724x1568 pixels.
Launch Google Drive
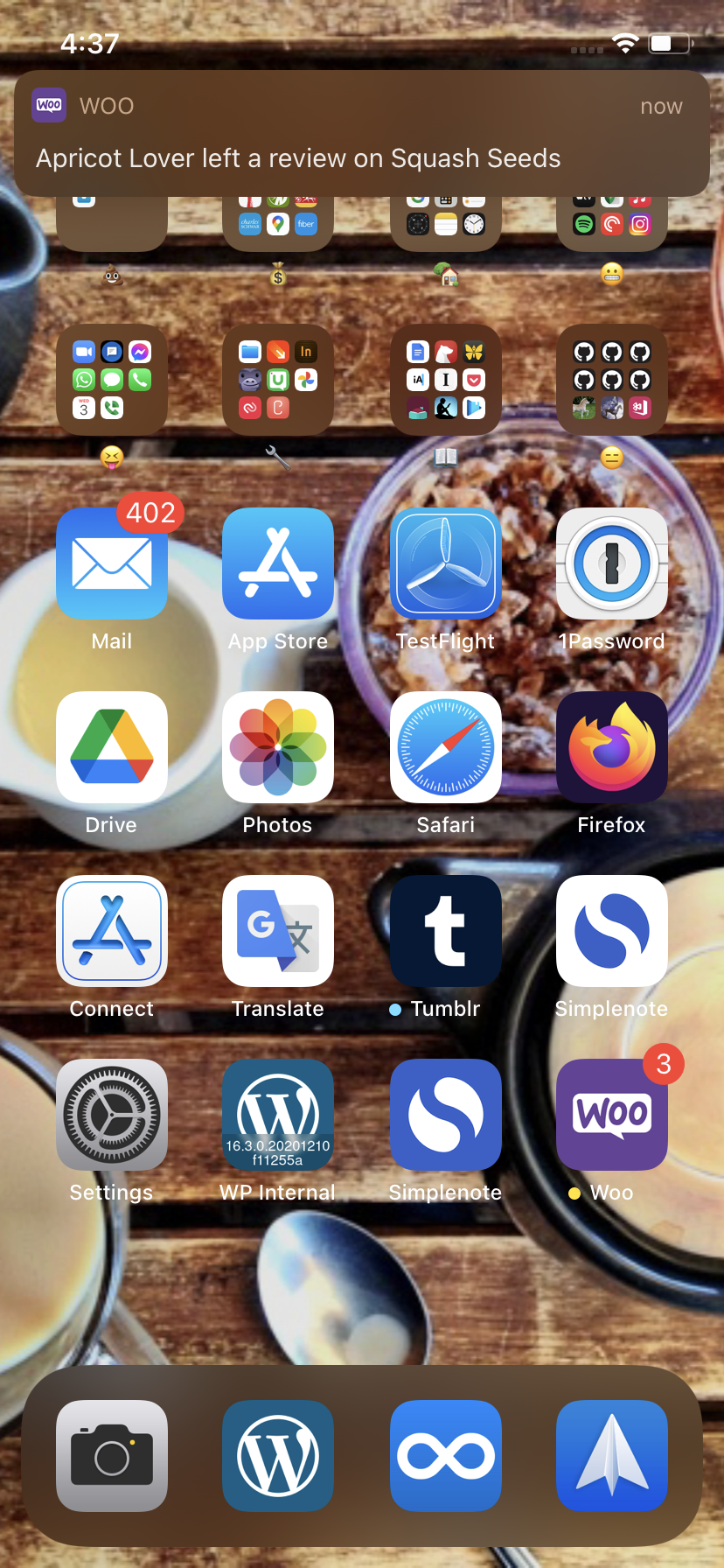(112, 747)
